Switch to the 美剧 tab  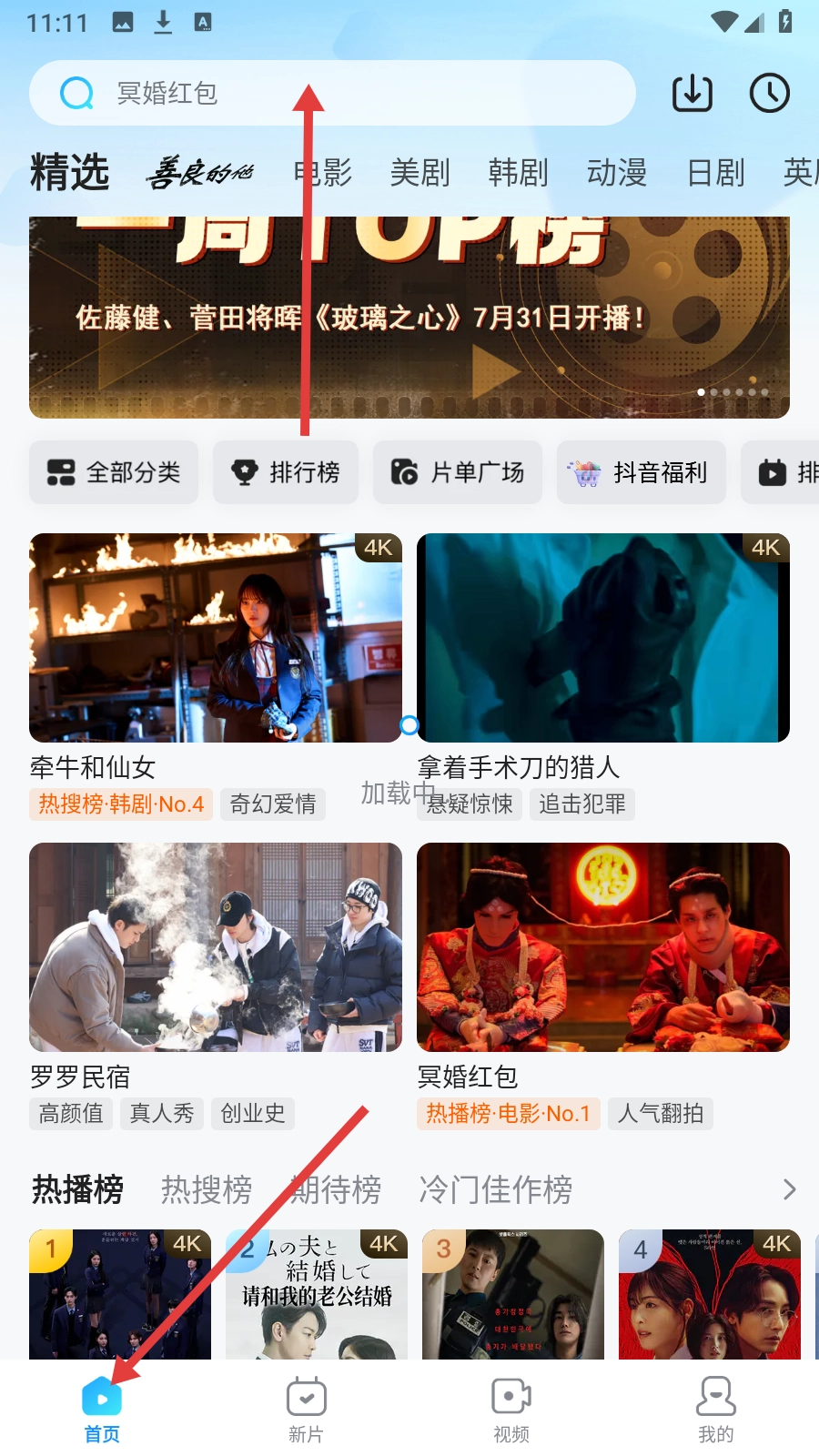[420, 172]
